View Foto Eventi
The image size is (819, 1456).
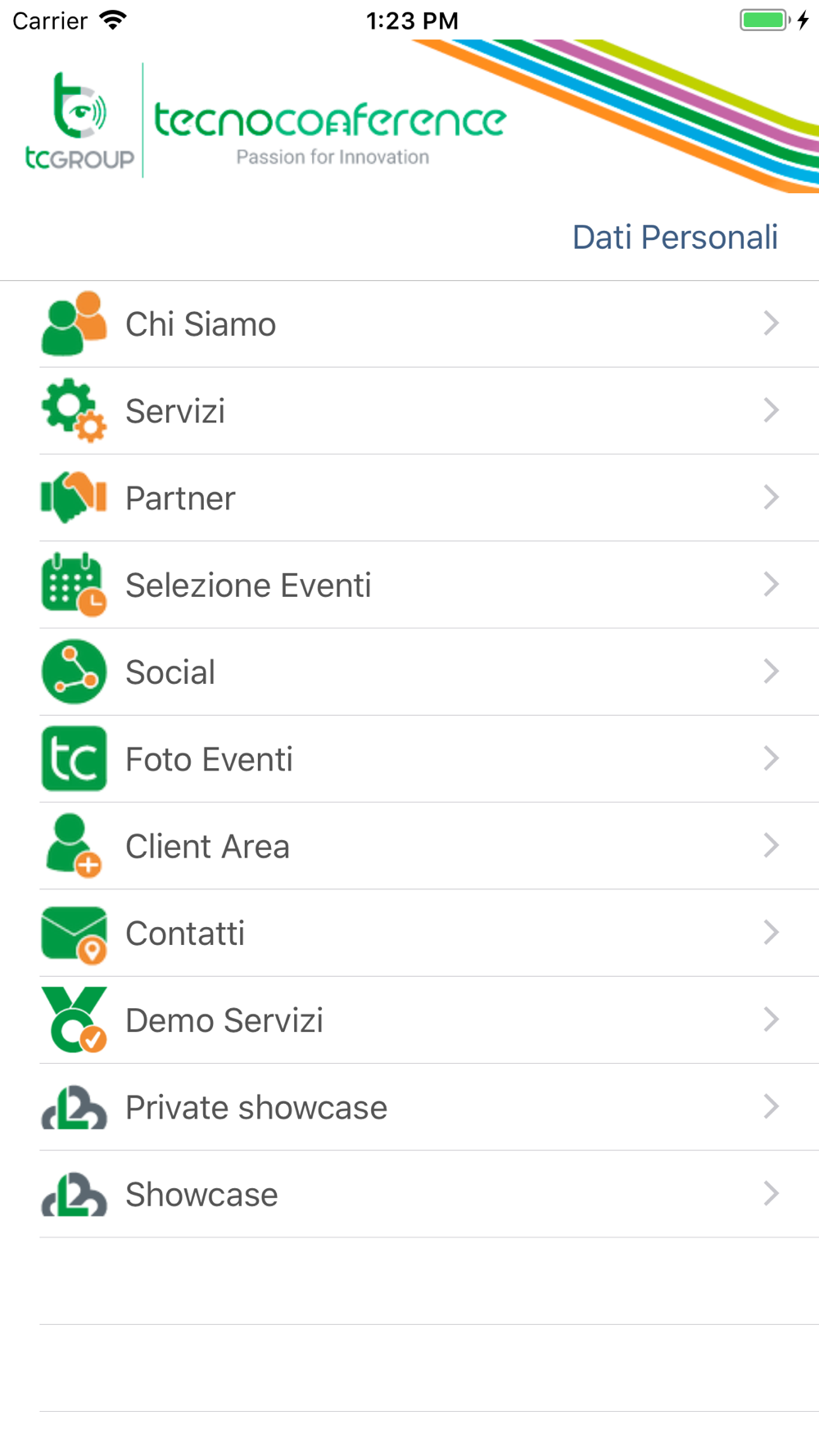point(409,759)
